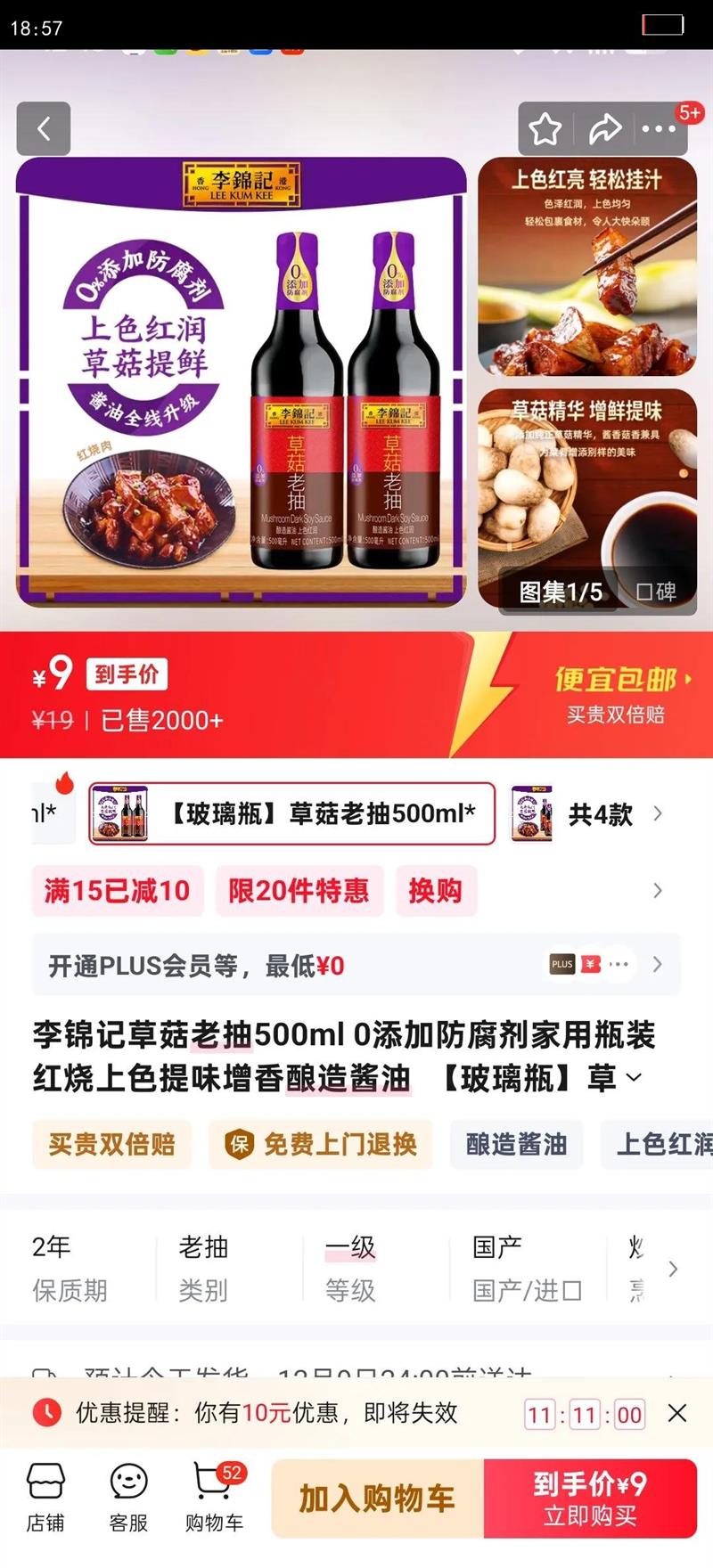
Task: Add item via 加入购物车
Action: 378,1499
